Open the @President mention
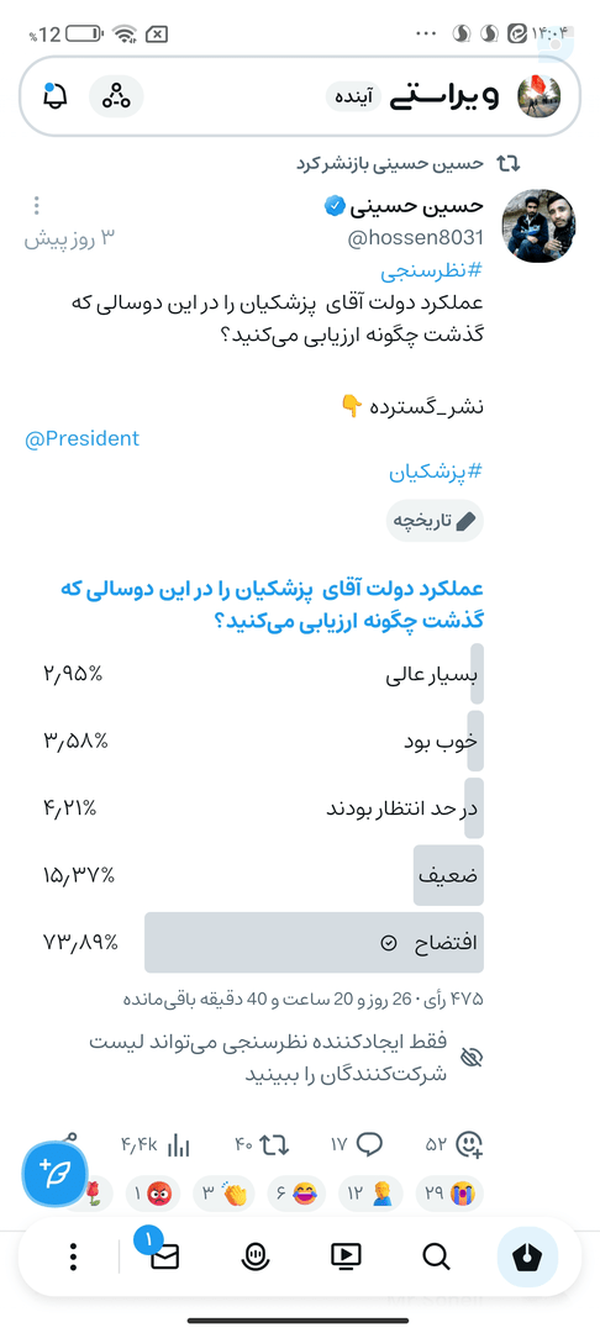Viewport: 600px width, 1333px height. point(83,439)
